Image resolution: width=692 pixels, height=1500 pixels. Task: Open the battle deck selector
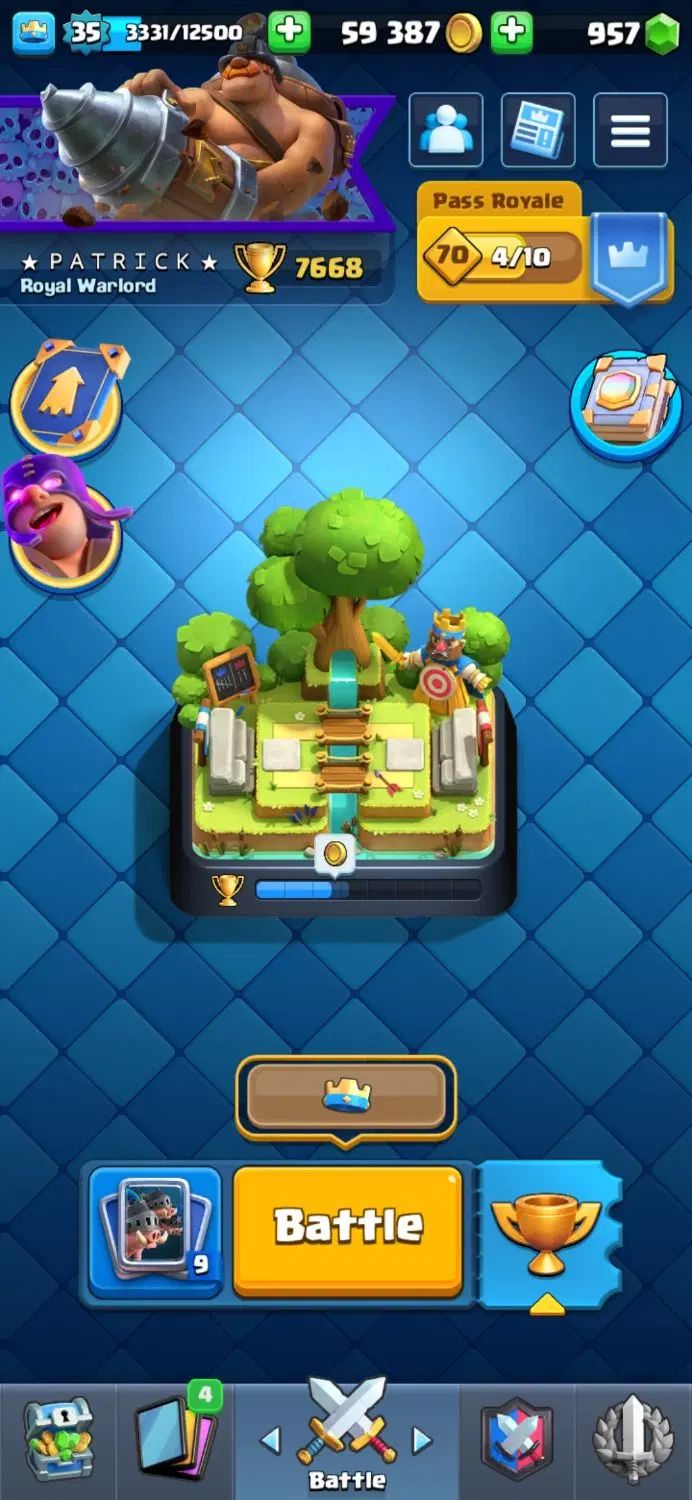[155, 1231]
